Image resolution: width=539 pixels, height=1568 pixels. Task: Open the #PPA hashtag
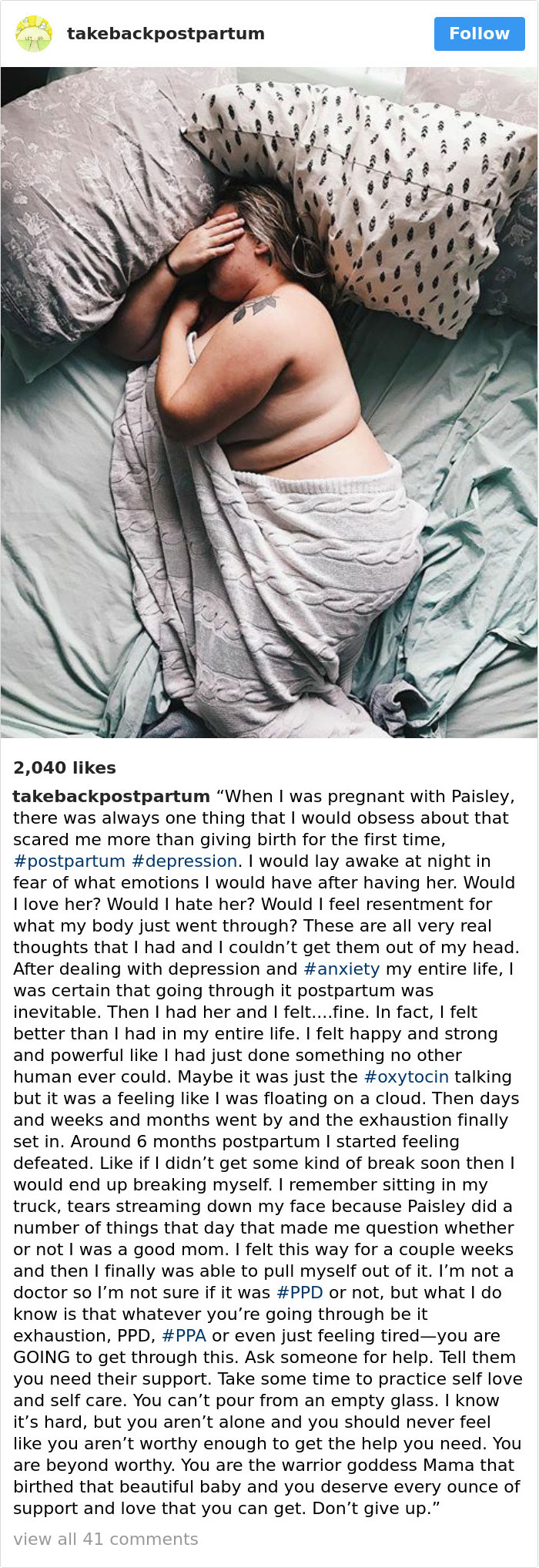184,1336
